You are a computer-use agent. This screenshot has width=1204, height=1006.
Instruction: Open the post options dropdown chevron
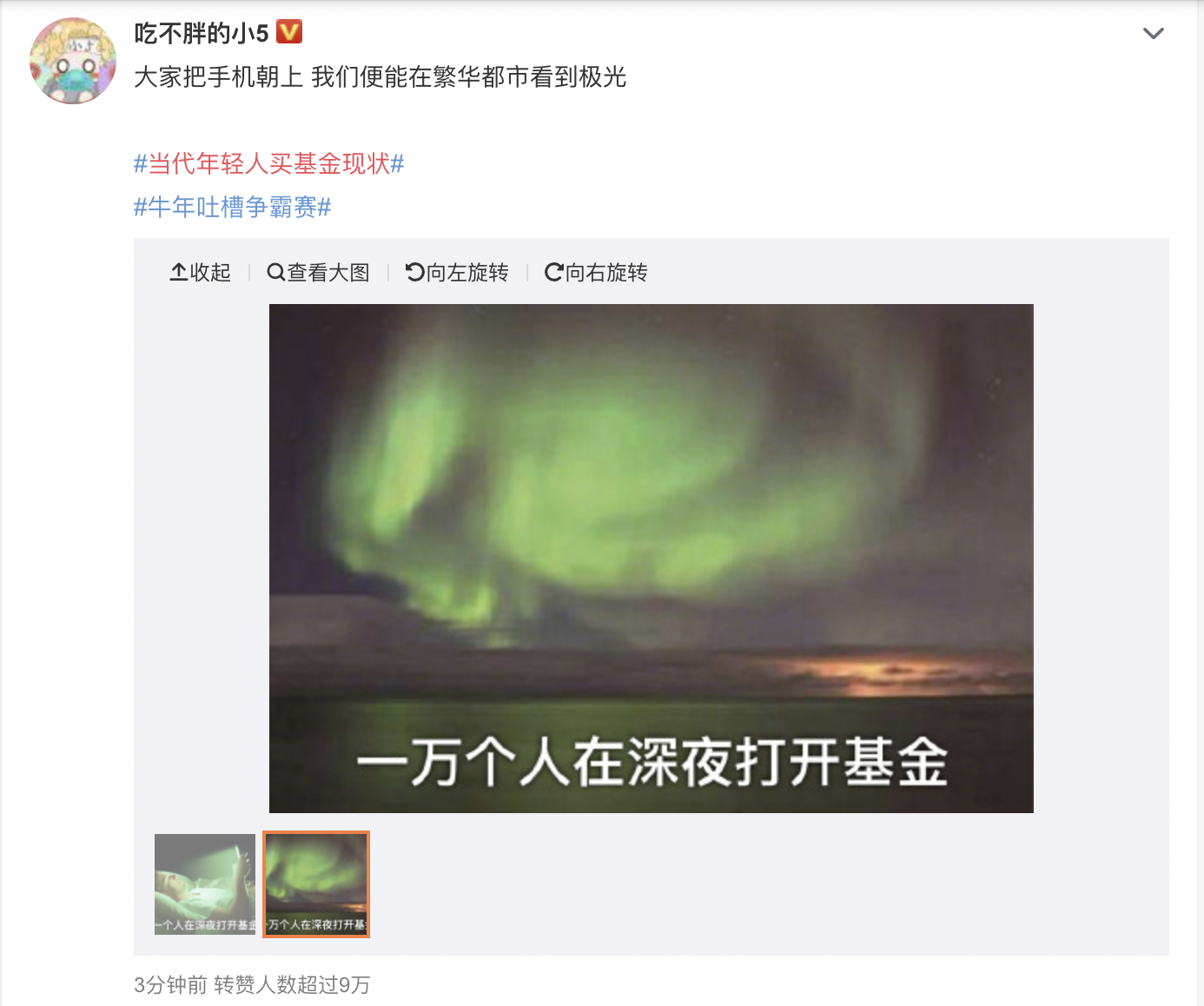1153,34
